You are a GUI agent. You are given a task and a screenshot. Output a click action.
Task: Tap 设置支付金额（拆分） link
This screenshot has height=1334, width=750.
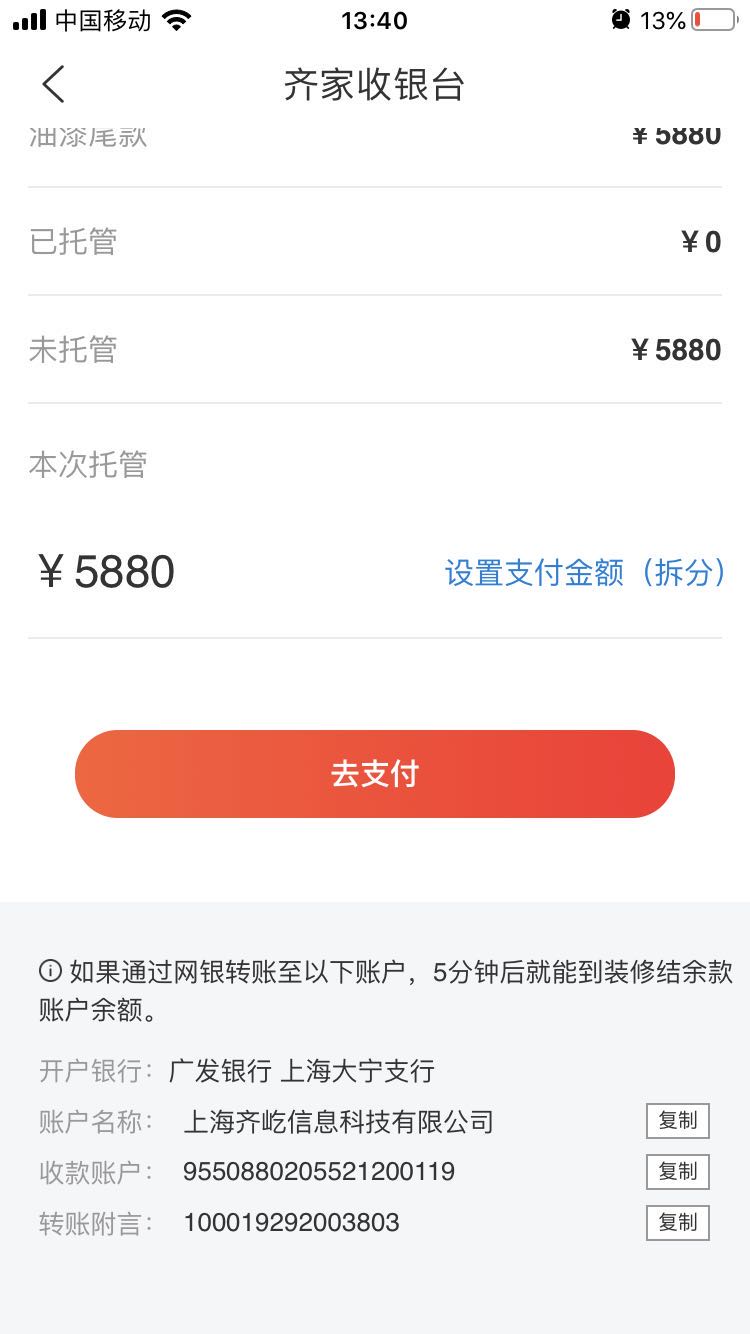point(585,573)
